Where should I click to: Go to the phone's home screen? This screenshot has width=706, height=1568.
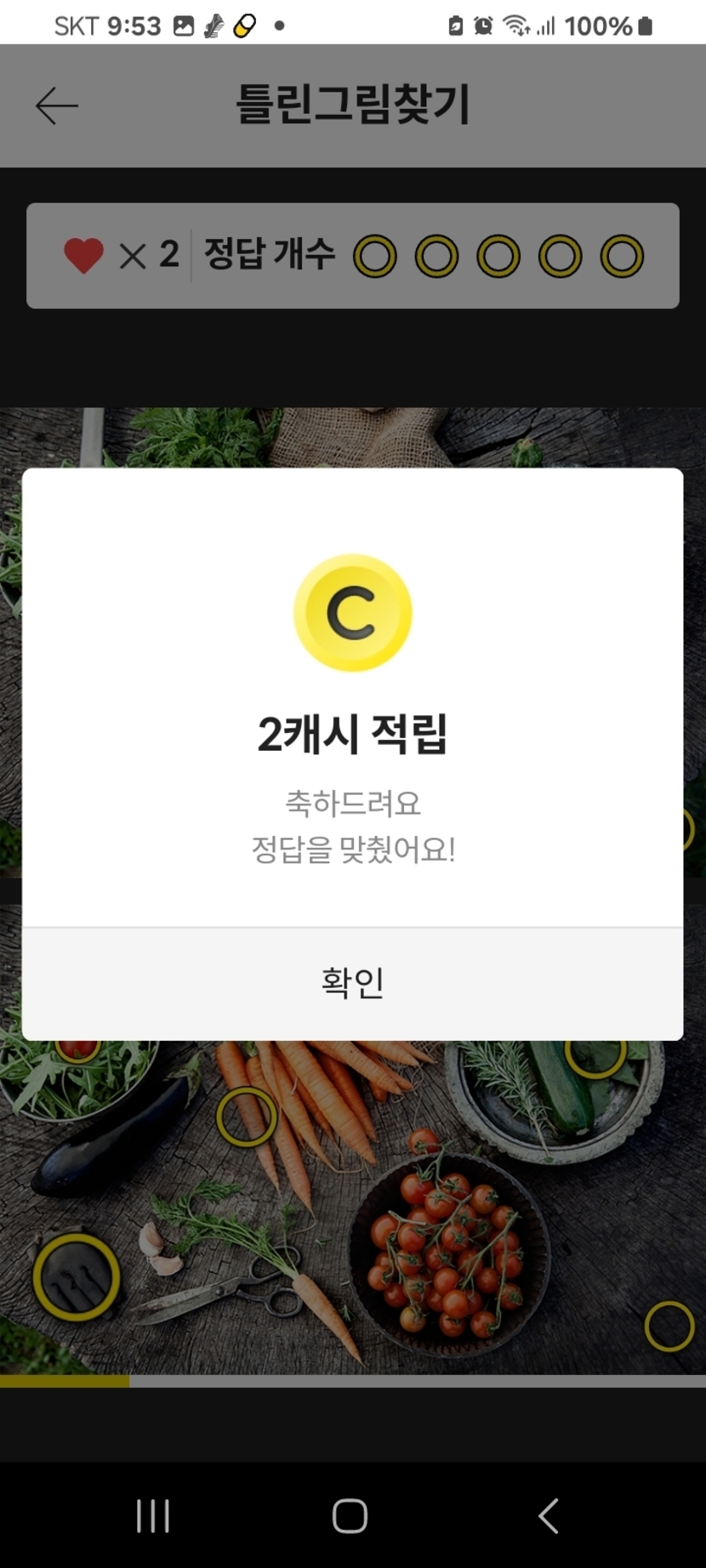[350, 1515]
